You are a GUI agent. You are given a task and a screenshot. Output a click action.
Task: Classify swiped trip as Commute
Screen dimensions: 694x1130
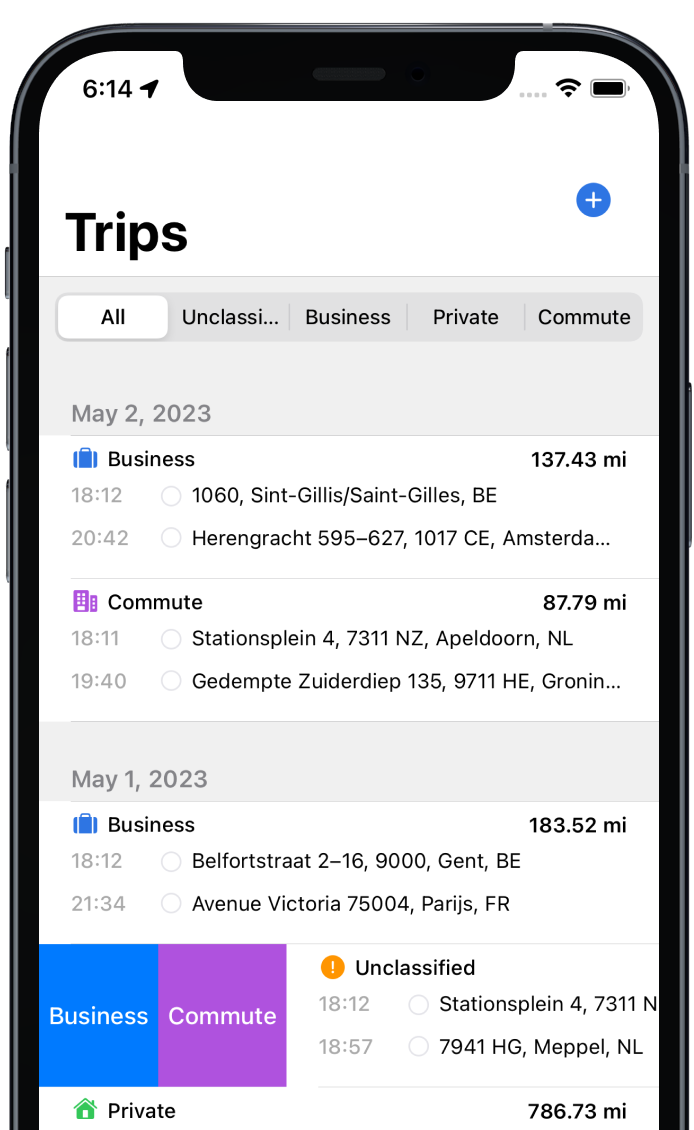click(222, 1015)
